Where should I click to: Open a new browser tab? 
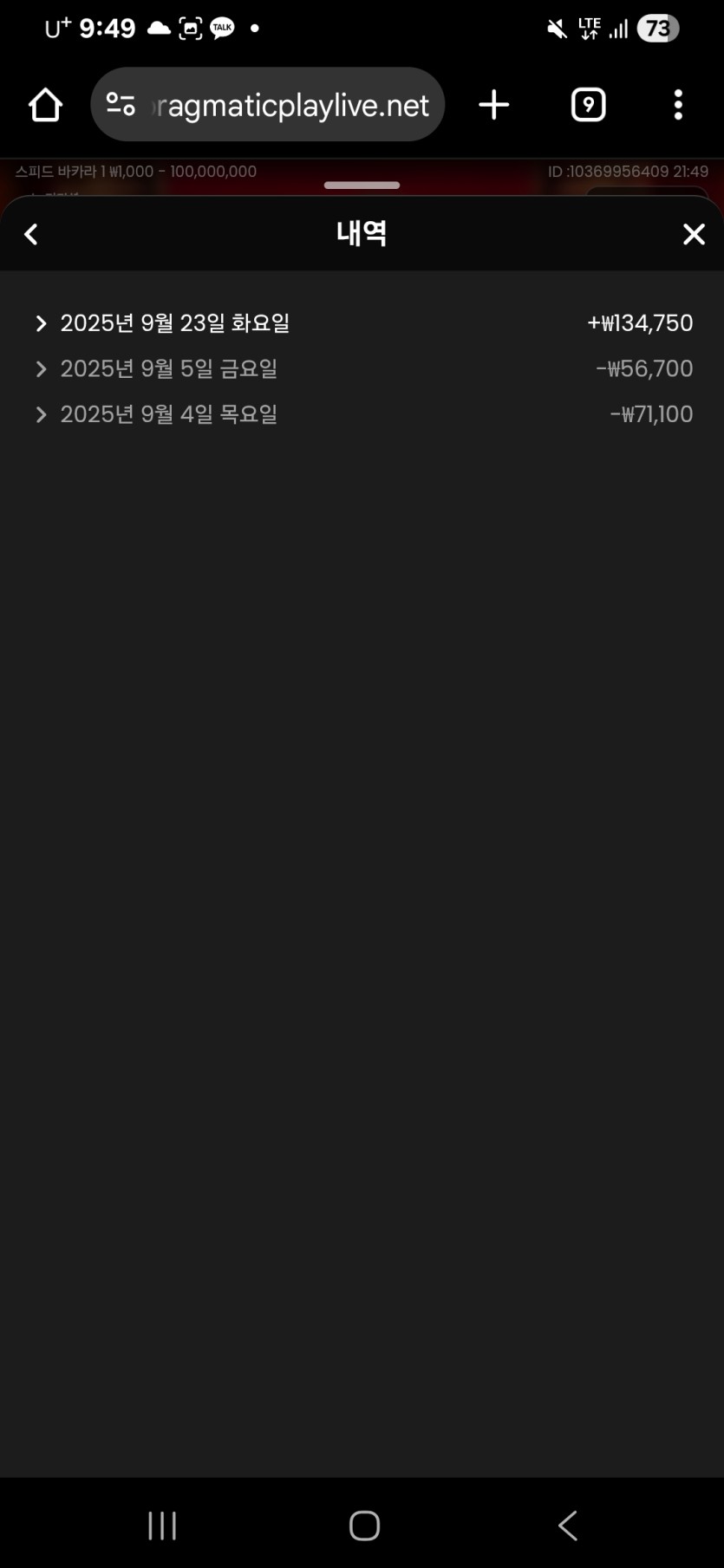pyautogui.click(x=493, y=105)
